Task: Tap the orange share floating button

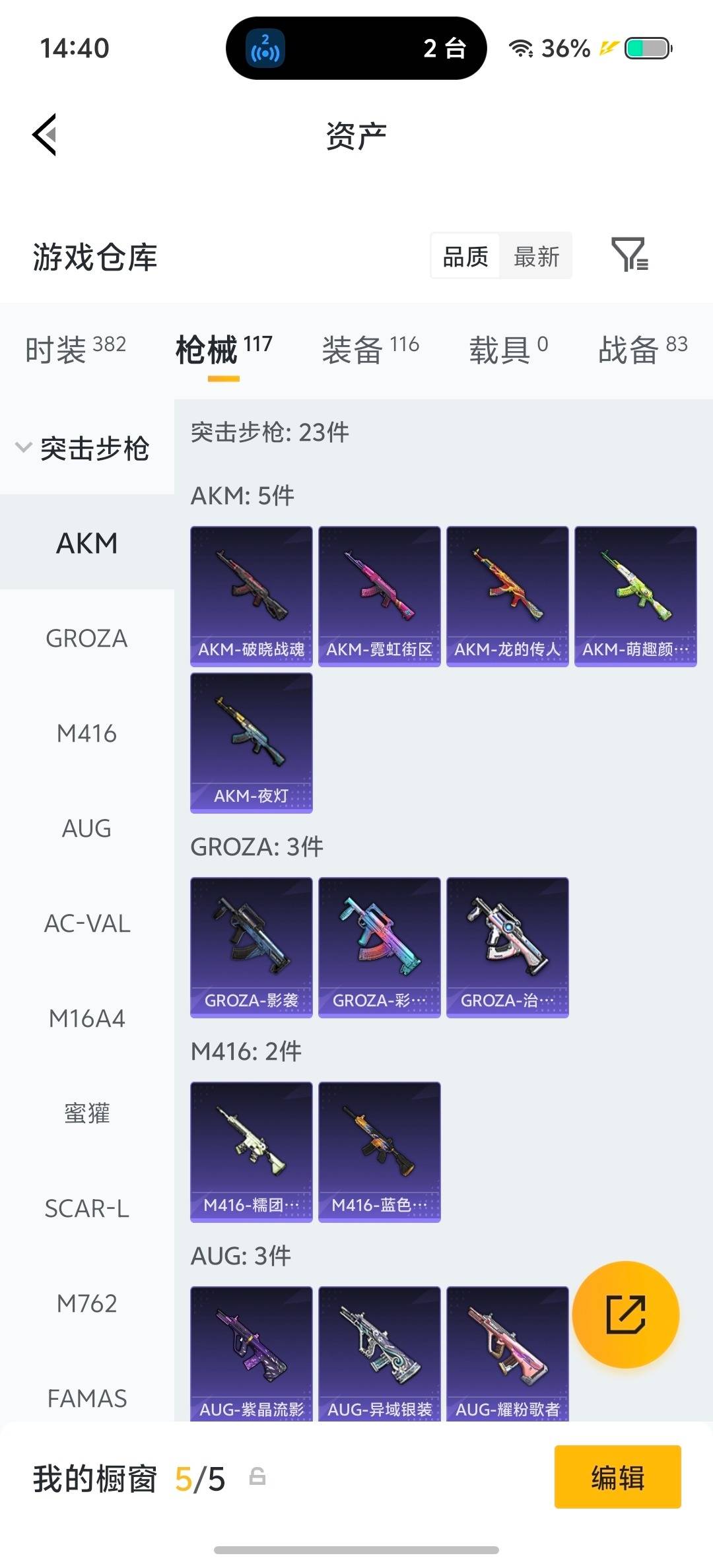Action: (x=625, y=1315)
